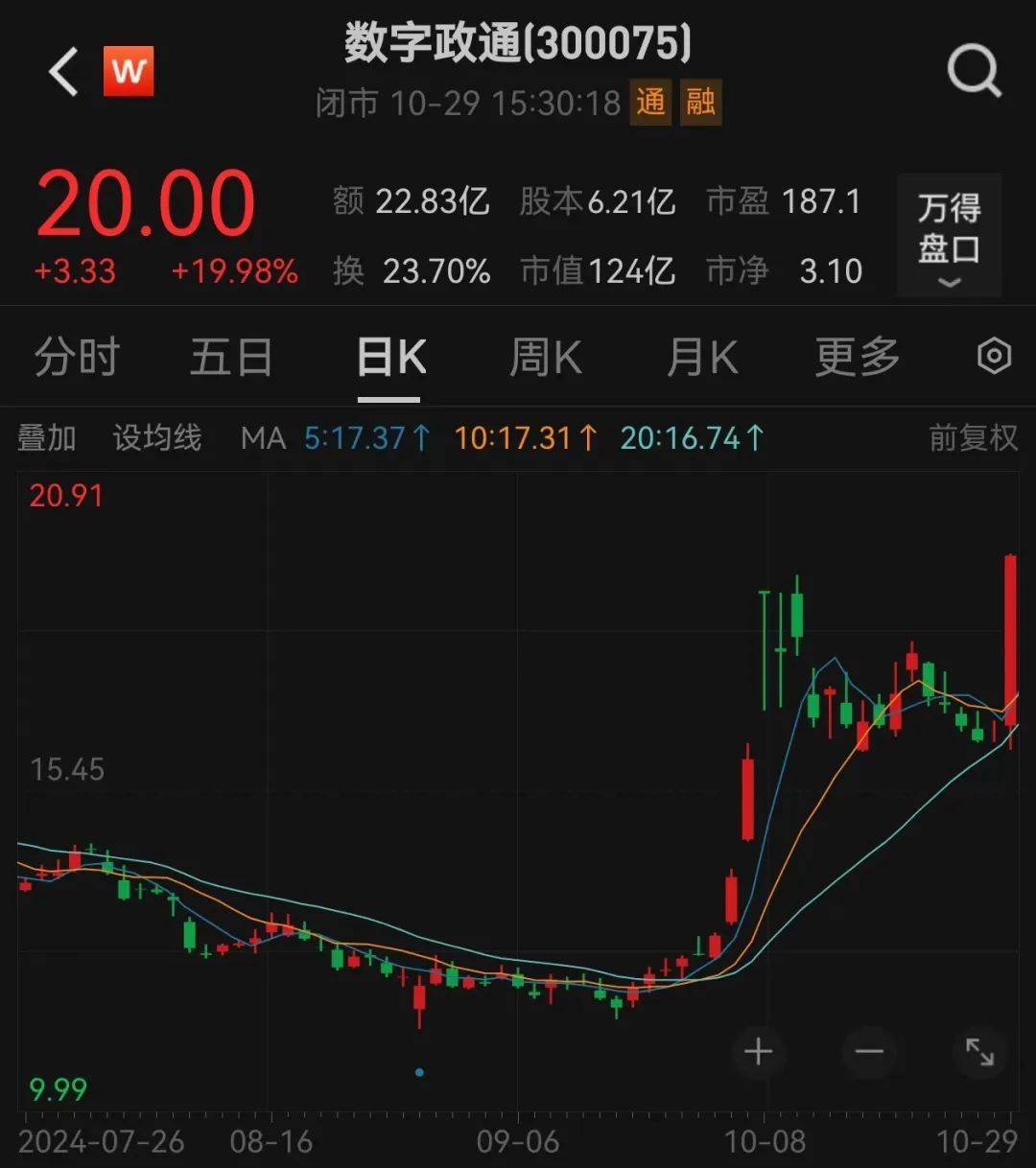Select the 五日 five-day view
The height and width of the screenshot is (1168, 1036).
coord(230,356)
